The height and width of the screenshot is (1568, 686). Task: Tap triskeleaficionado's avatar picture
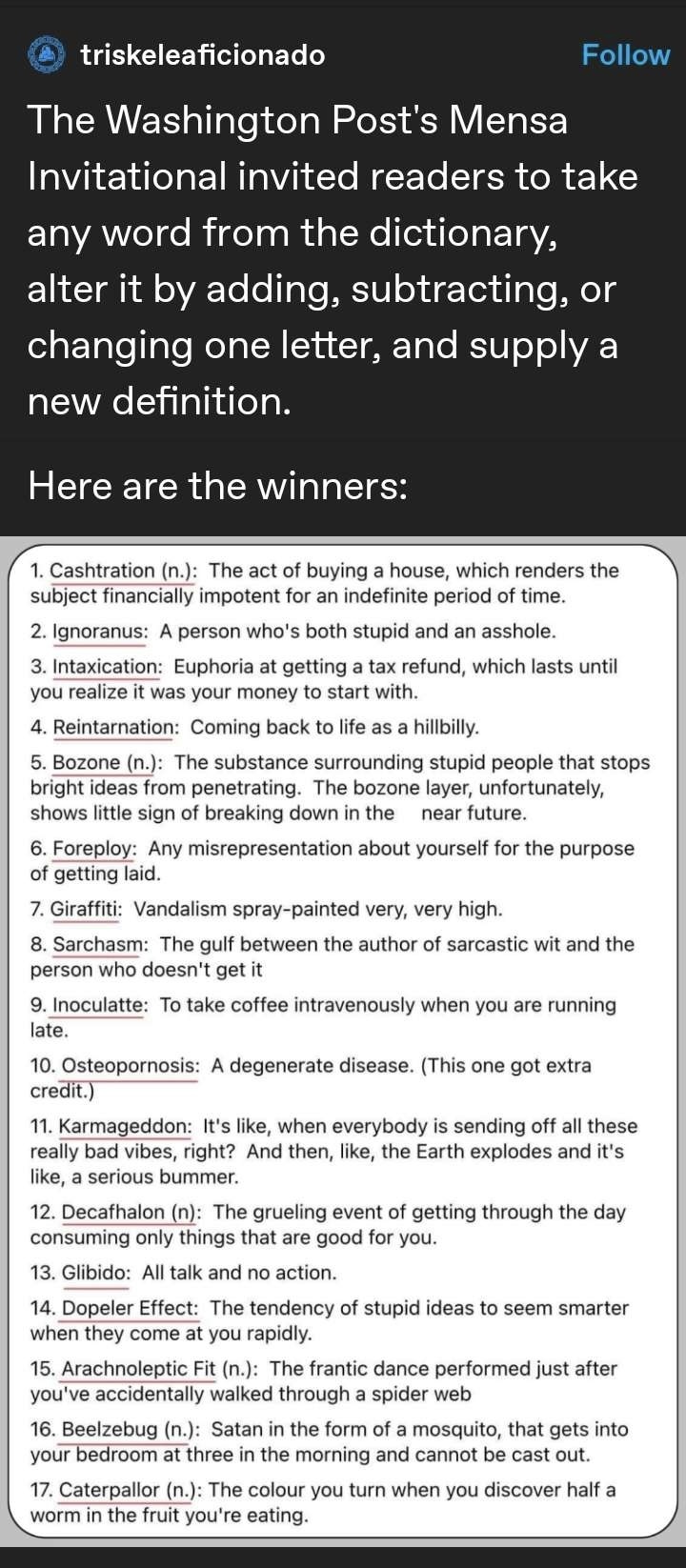click(46, 55)
